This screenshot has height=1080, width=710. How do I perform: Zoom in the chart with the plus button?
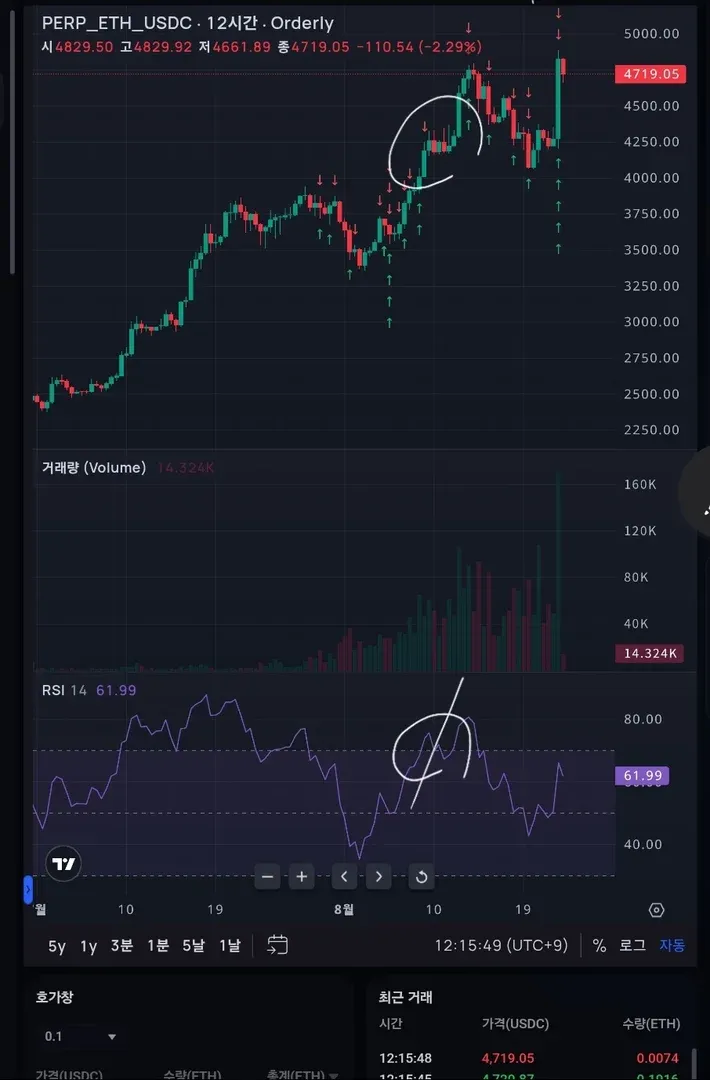click(302, 877)
